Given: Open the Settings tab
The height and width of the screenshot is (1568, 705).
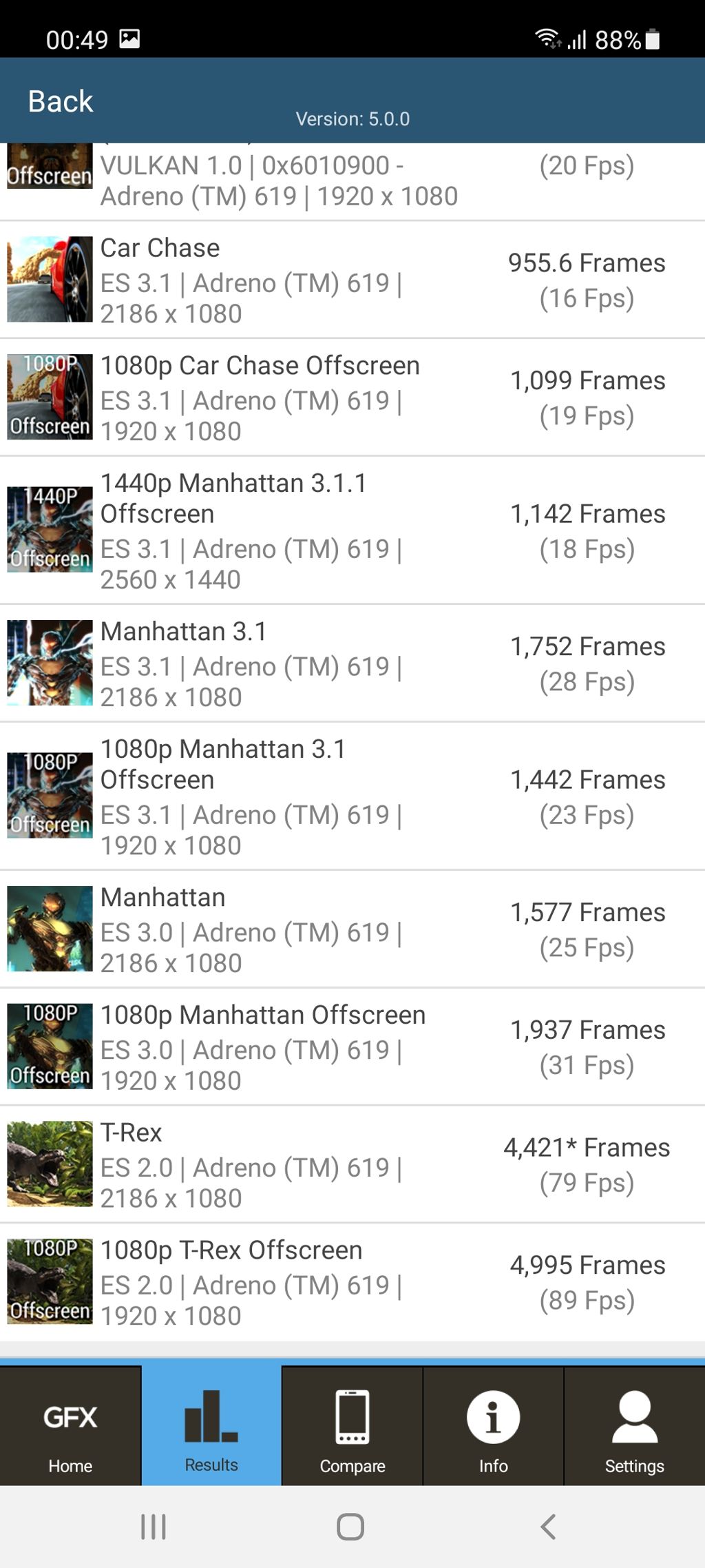Looking at the screenshot, I should 634,1427.
